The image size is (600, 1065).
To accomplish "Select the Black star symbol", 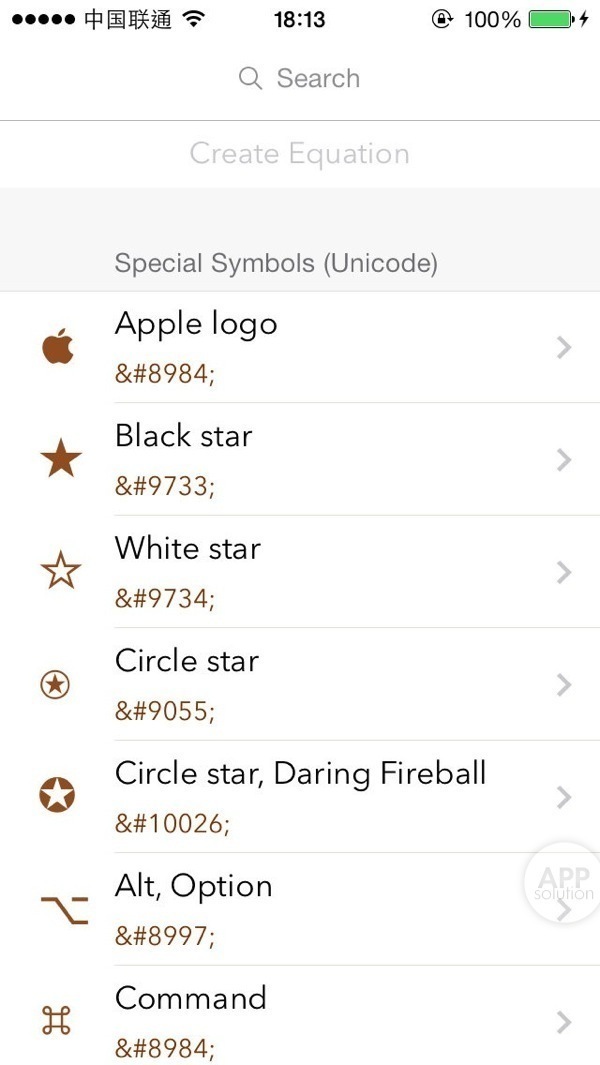I will [x=300, y=460].
